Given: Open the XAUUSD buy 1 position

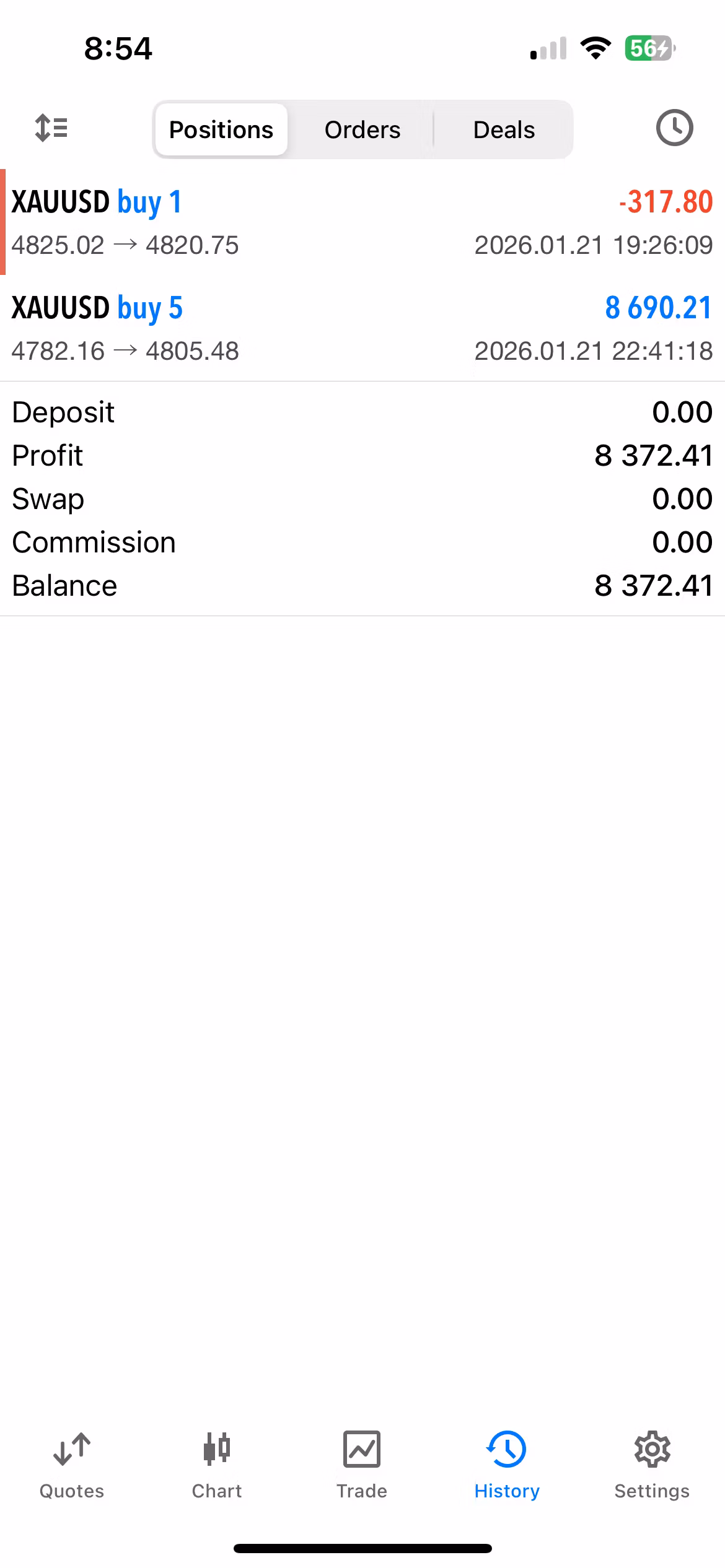Looking at the screenshot, I should (x=362, y=222).
